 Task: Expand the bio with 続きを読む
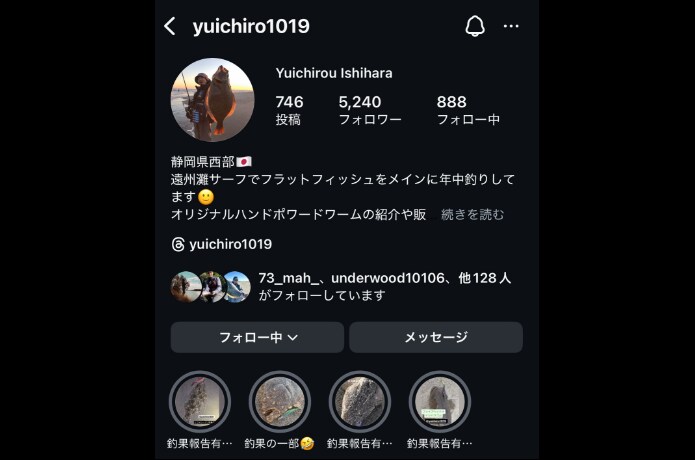pos(473,214)
